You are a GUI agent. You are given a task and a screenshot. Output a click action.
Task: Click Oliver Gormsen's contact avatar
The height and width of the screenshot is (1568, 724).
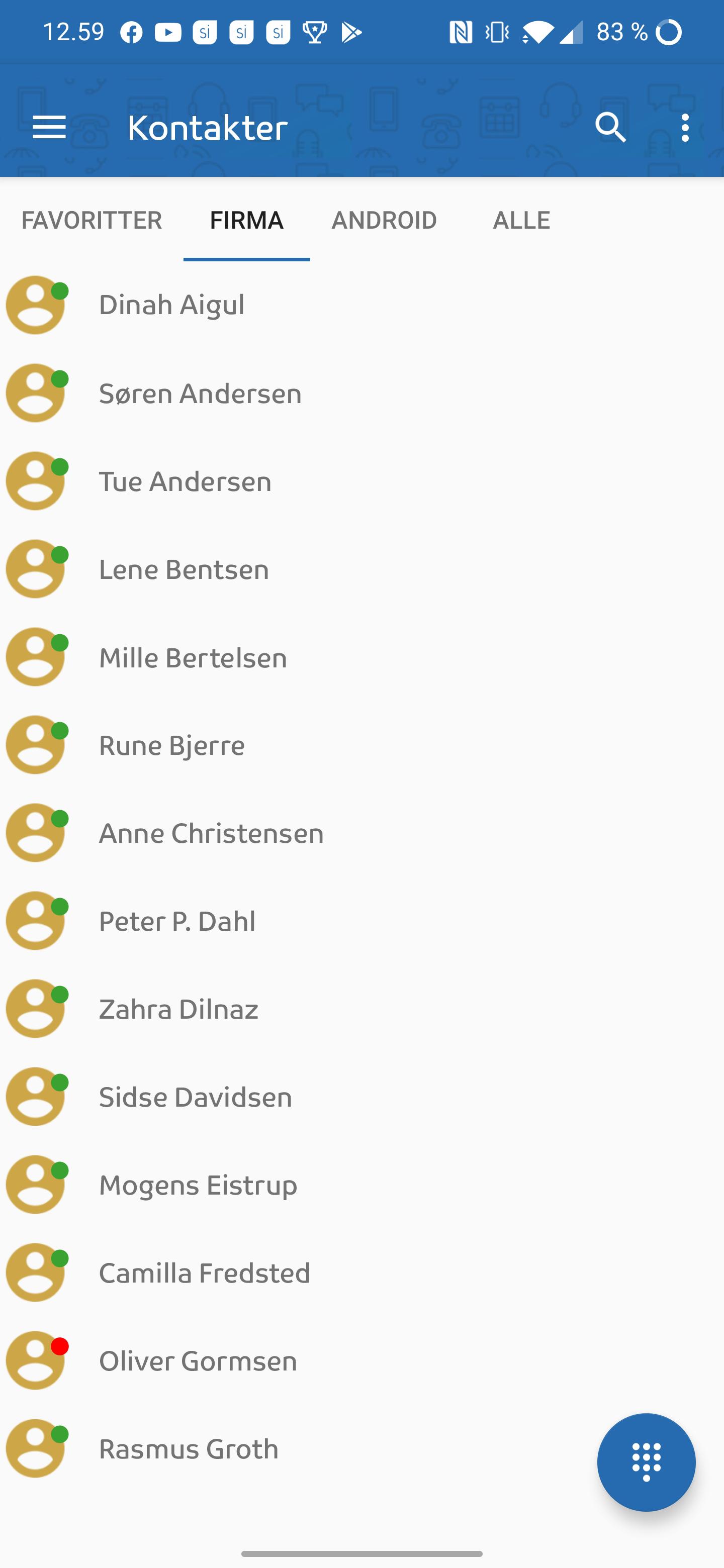coord(35,1360)
